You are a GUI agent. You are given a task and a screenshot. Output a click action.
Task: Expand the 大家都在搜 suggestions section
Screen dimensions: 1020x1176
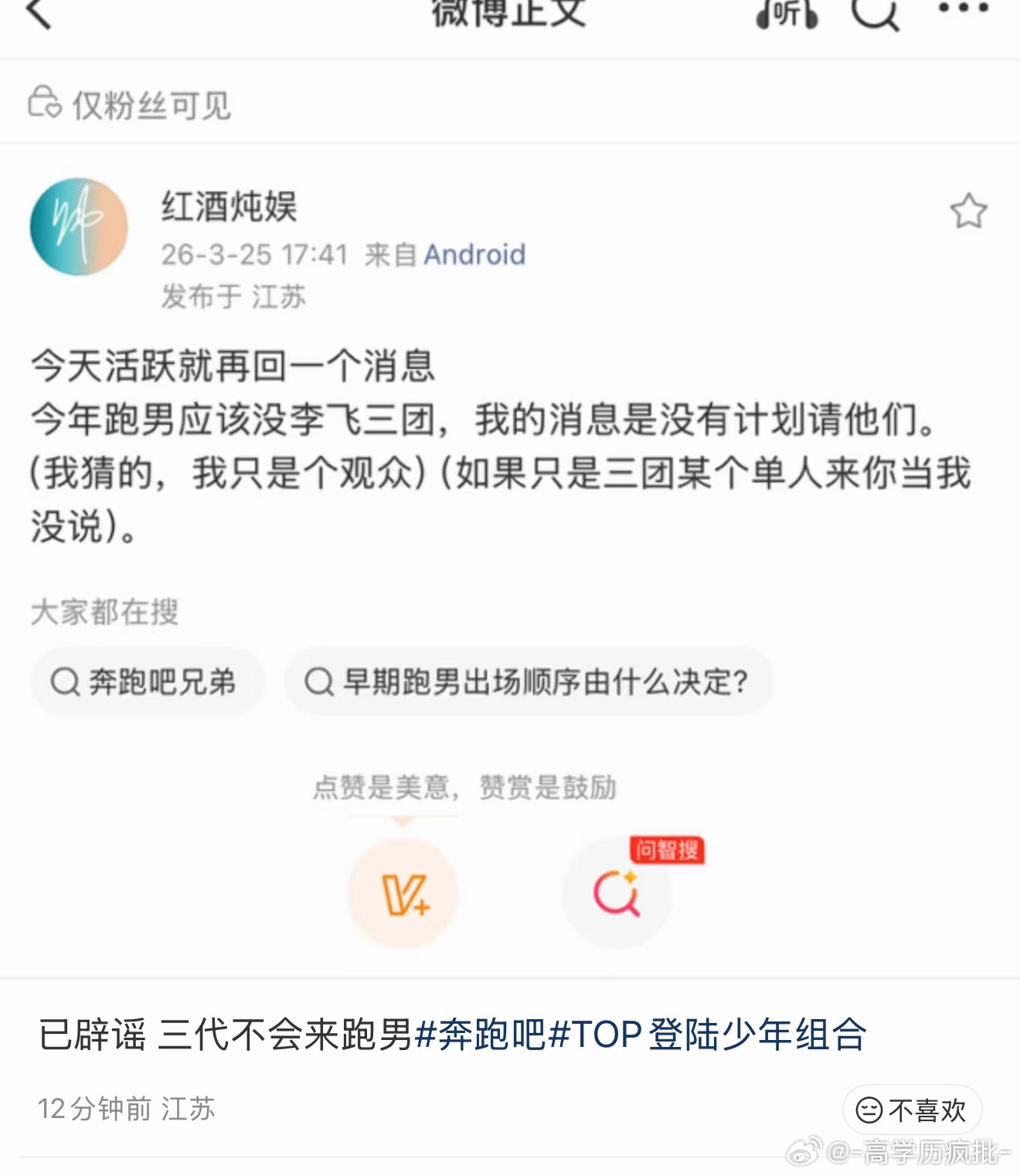pyautogui.click(x=104, y=612)
